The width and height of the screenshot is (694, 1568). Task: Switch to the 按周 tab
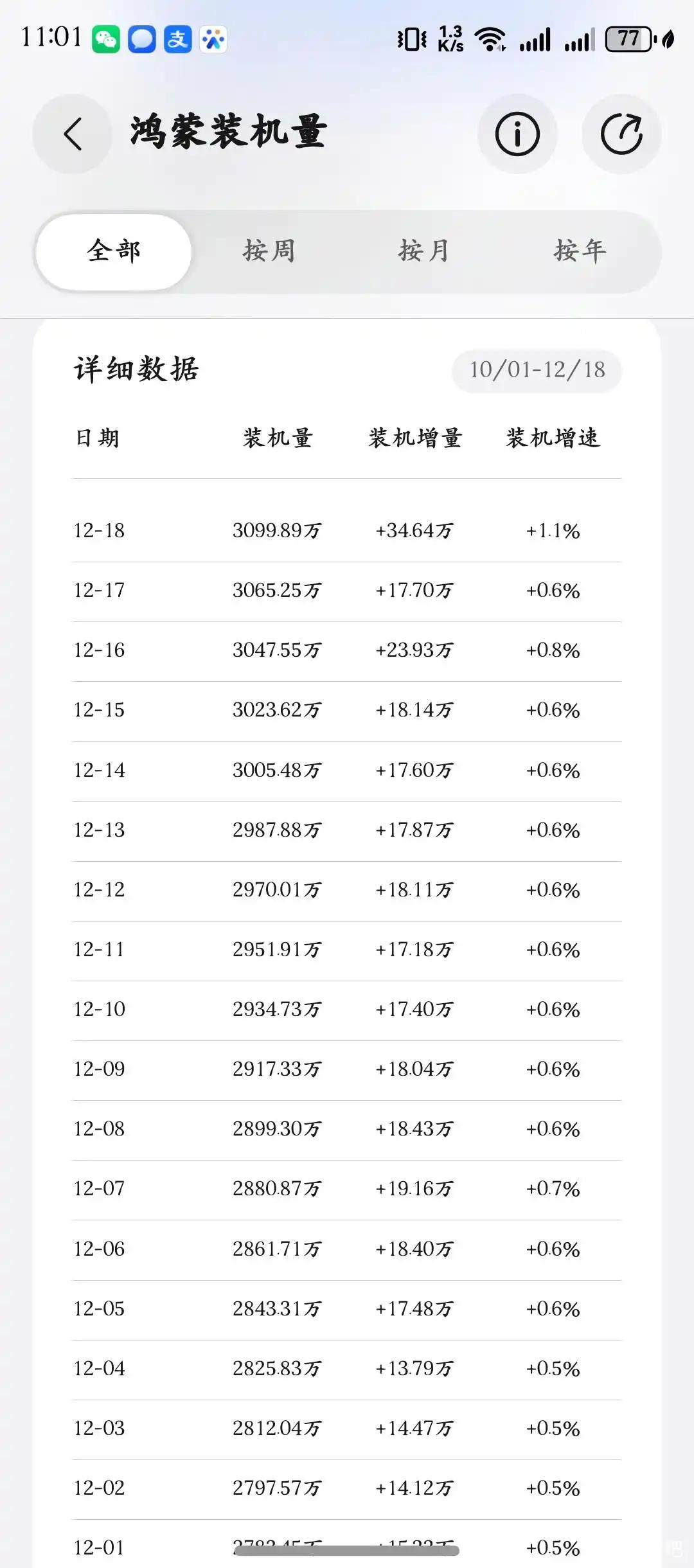point(269,251)
